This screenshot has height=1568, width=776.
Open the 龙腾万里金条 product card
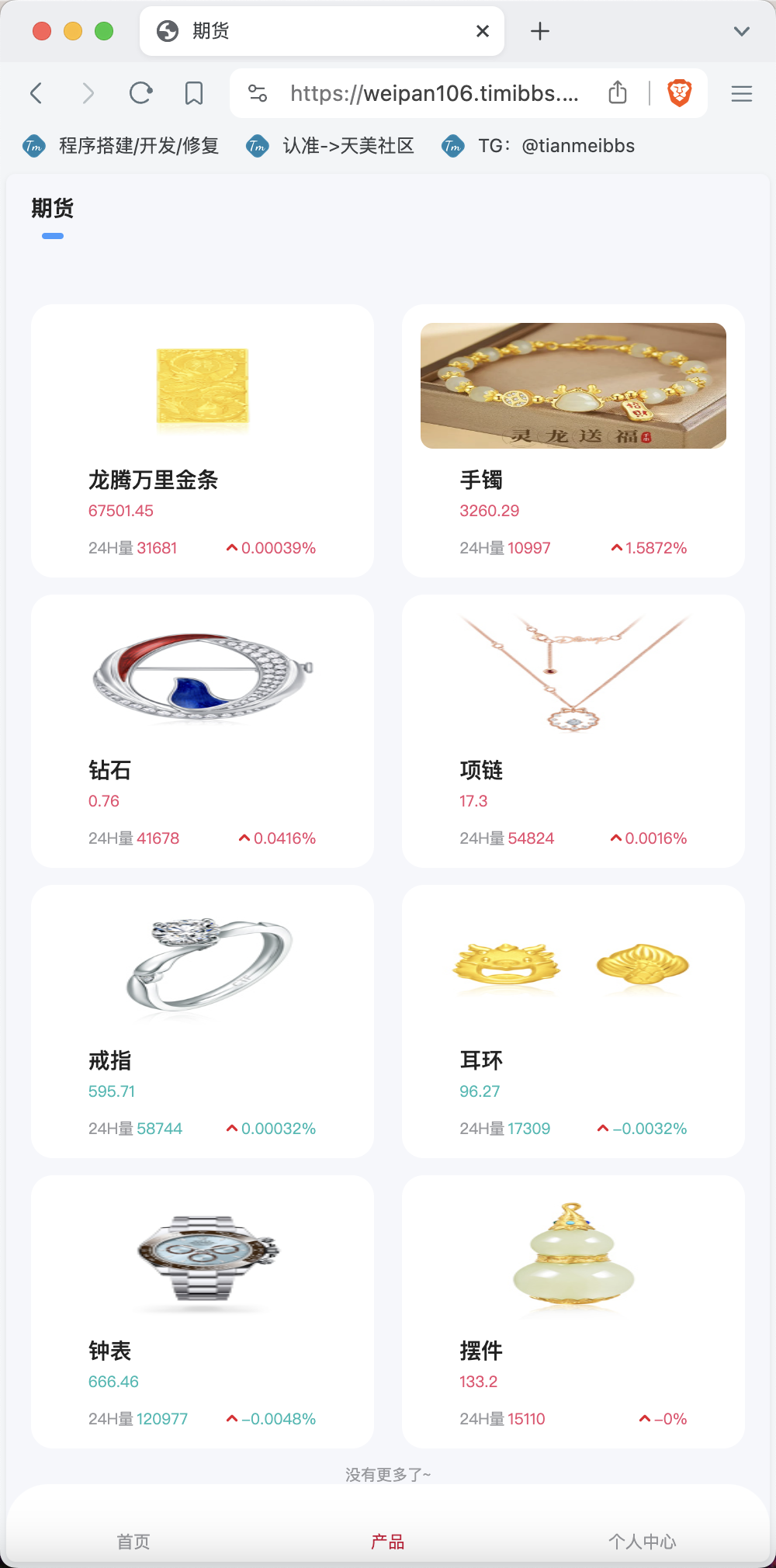click(x=202, y=440)
